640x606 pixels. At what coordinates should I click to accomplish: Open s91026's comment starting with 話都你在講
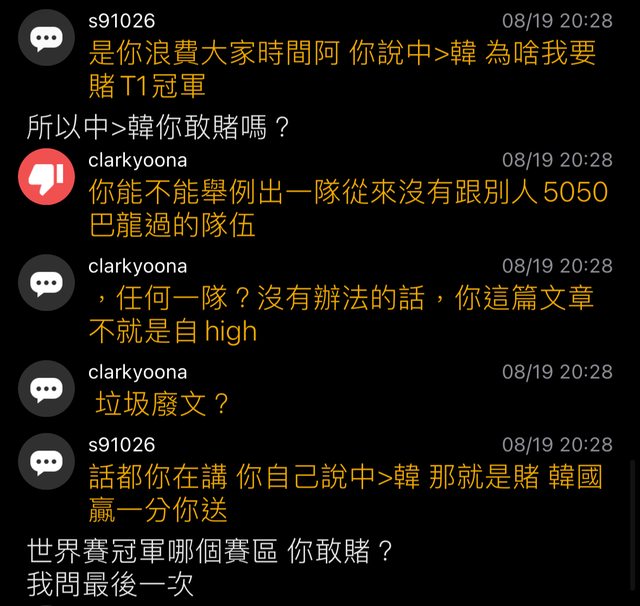click(346, 493)
